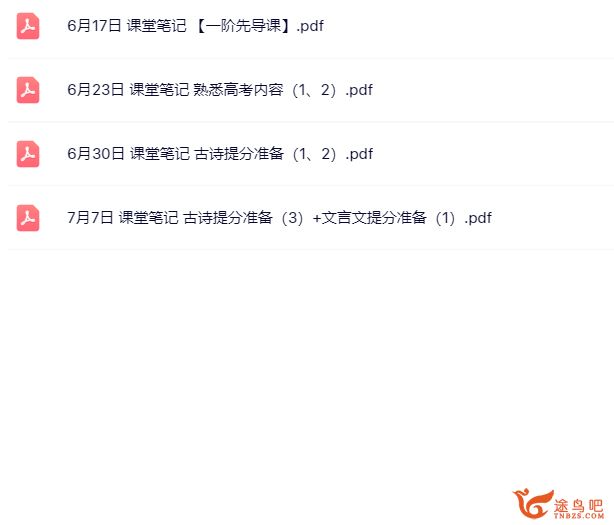Open the 6月23日 熟悉高考内容 PDF
The height and width of the screenshot is (525, 614).
click(219, 90)
